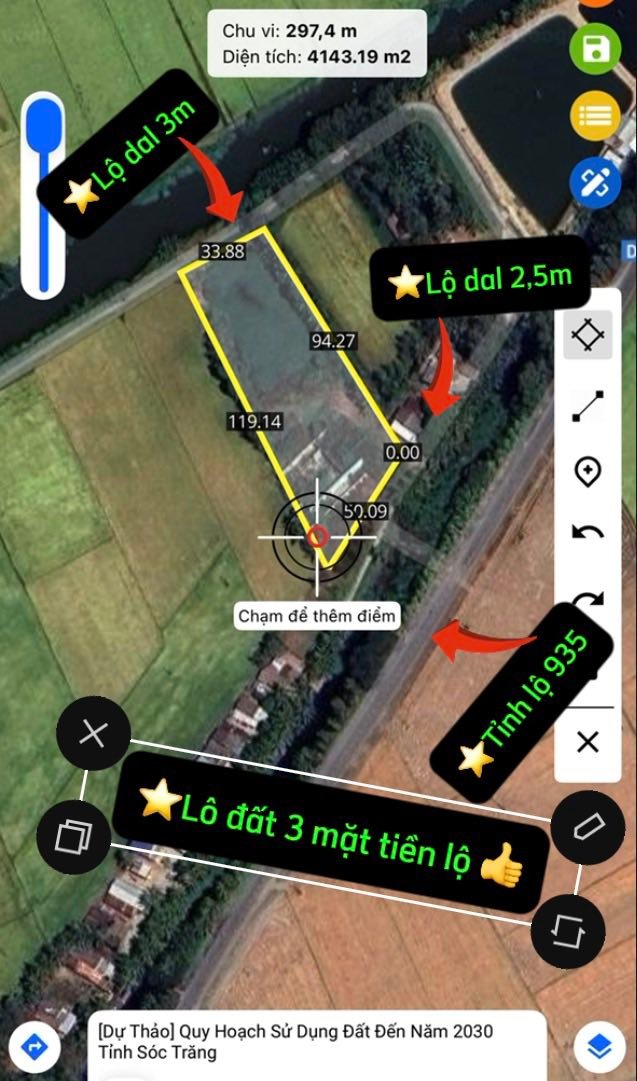This screenshot has height=1081, width=637.
Task: Edit the text of the selected sticker
Action: click(x=587, y=827)
